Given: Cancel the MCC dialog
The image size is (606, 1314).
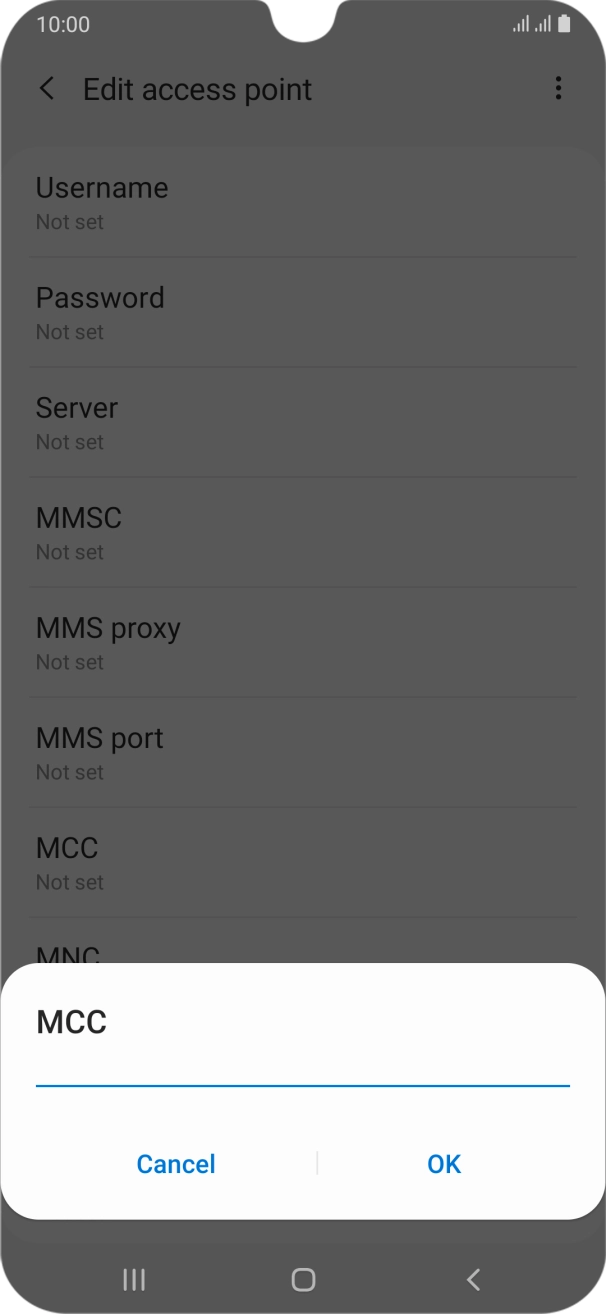Looking at the screenshot, I should tap(176, 1164).
